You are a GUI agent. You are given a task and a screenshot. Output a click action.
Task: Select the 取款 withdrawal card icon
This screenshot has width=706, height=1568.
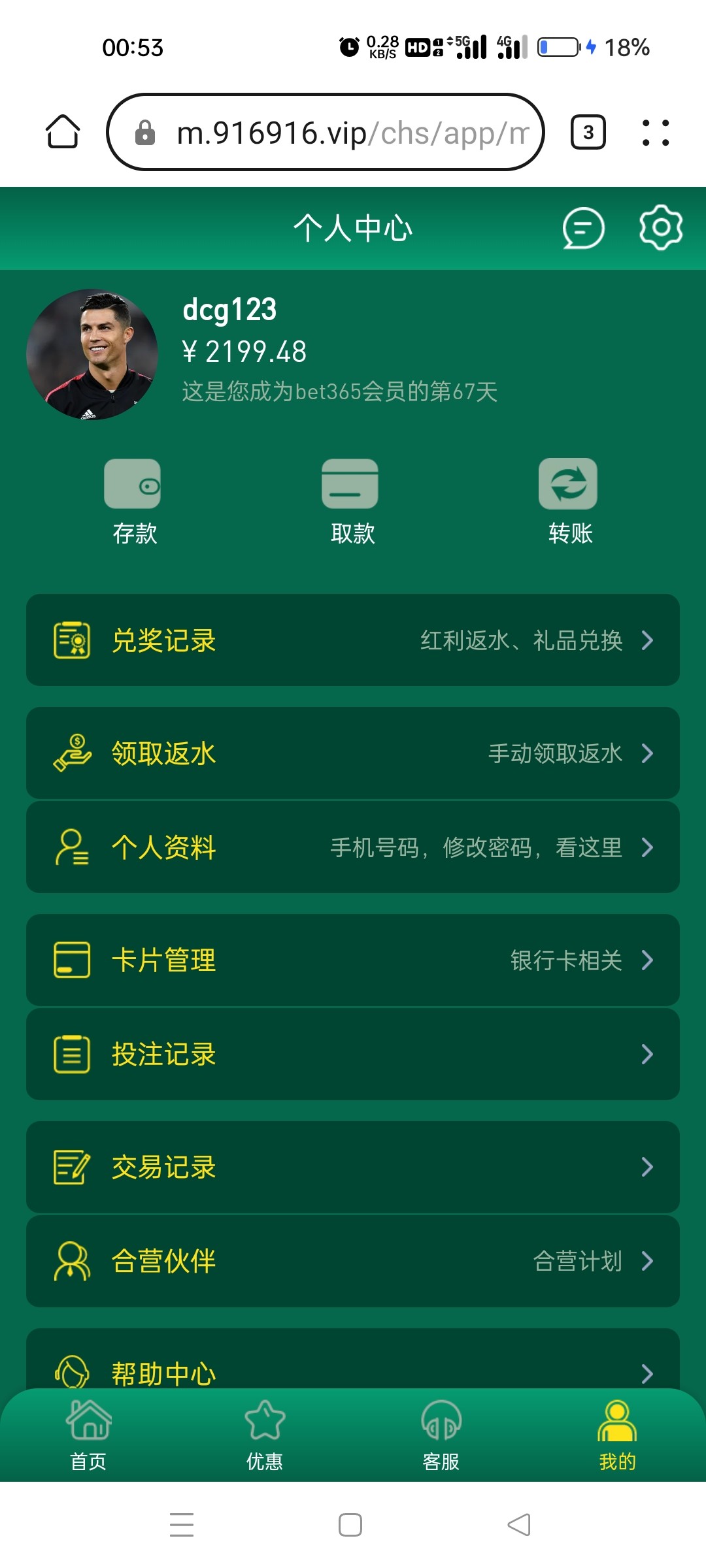(x=350, y=485)
